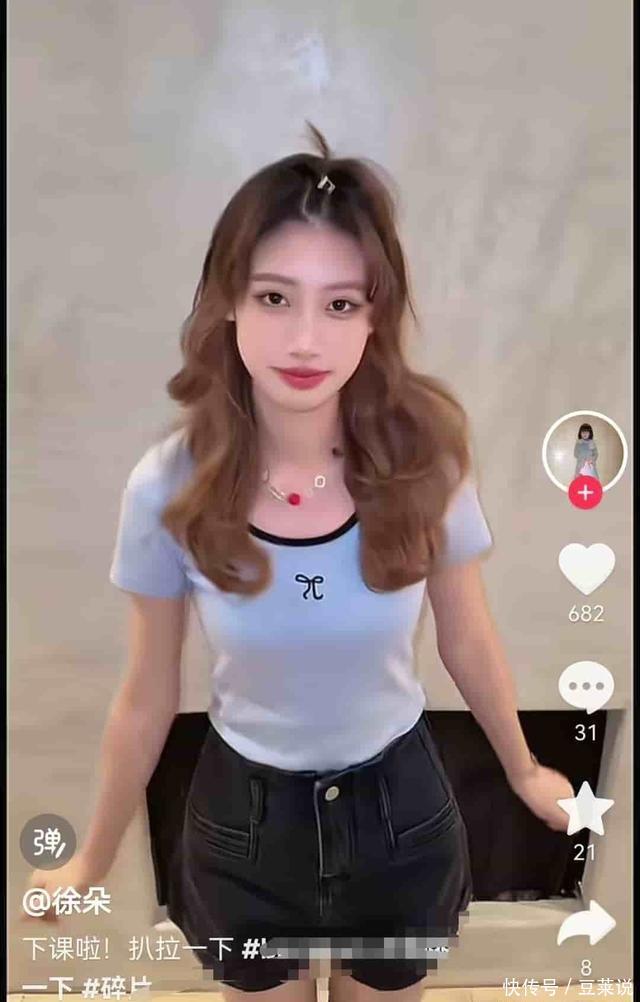Open the comments on this video

pos(586,688)
